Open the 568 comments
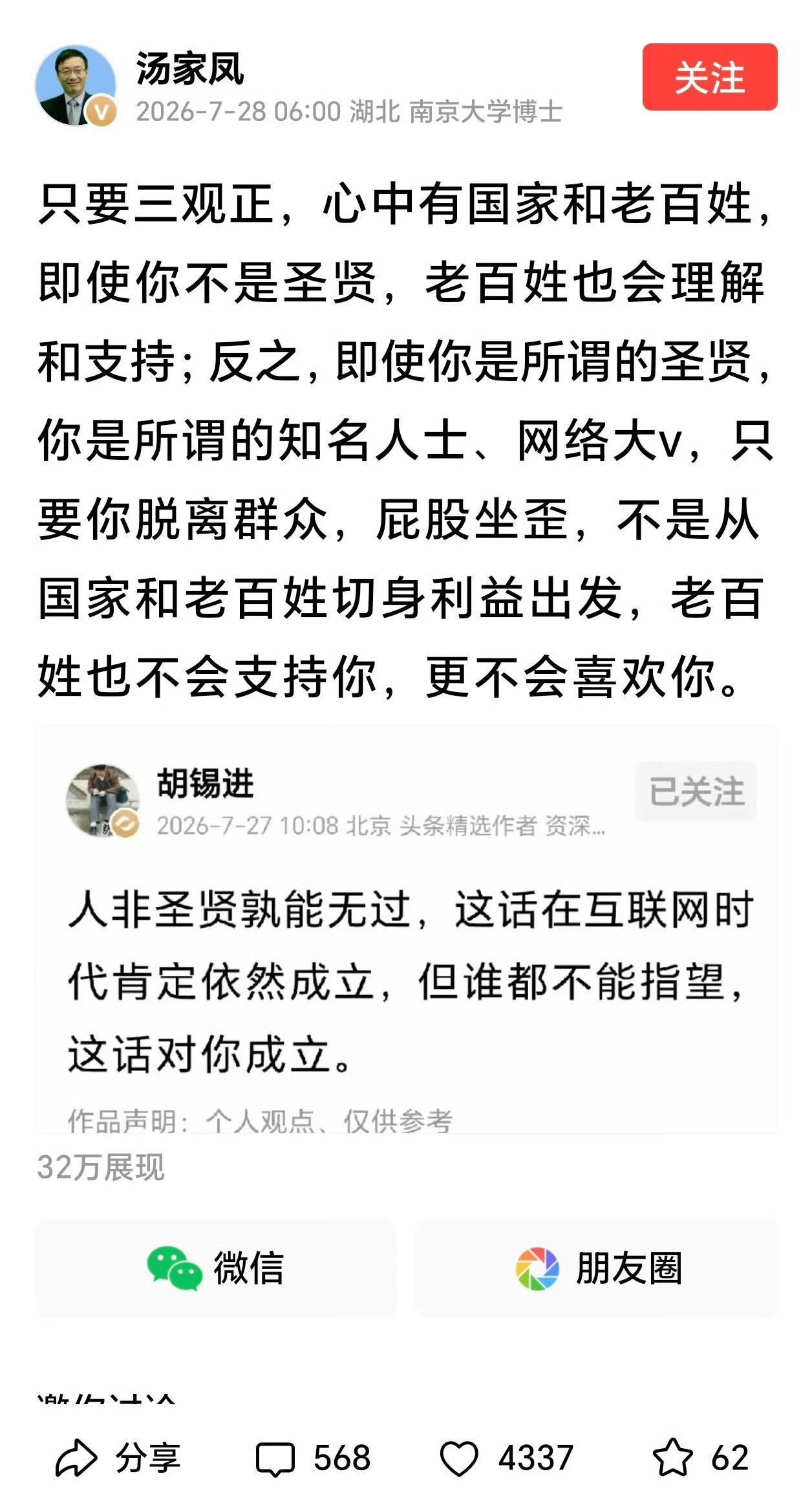 click(313, 1458)
